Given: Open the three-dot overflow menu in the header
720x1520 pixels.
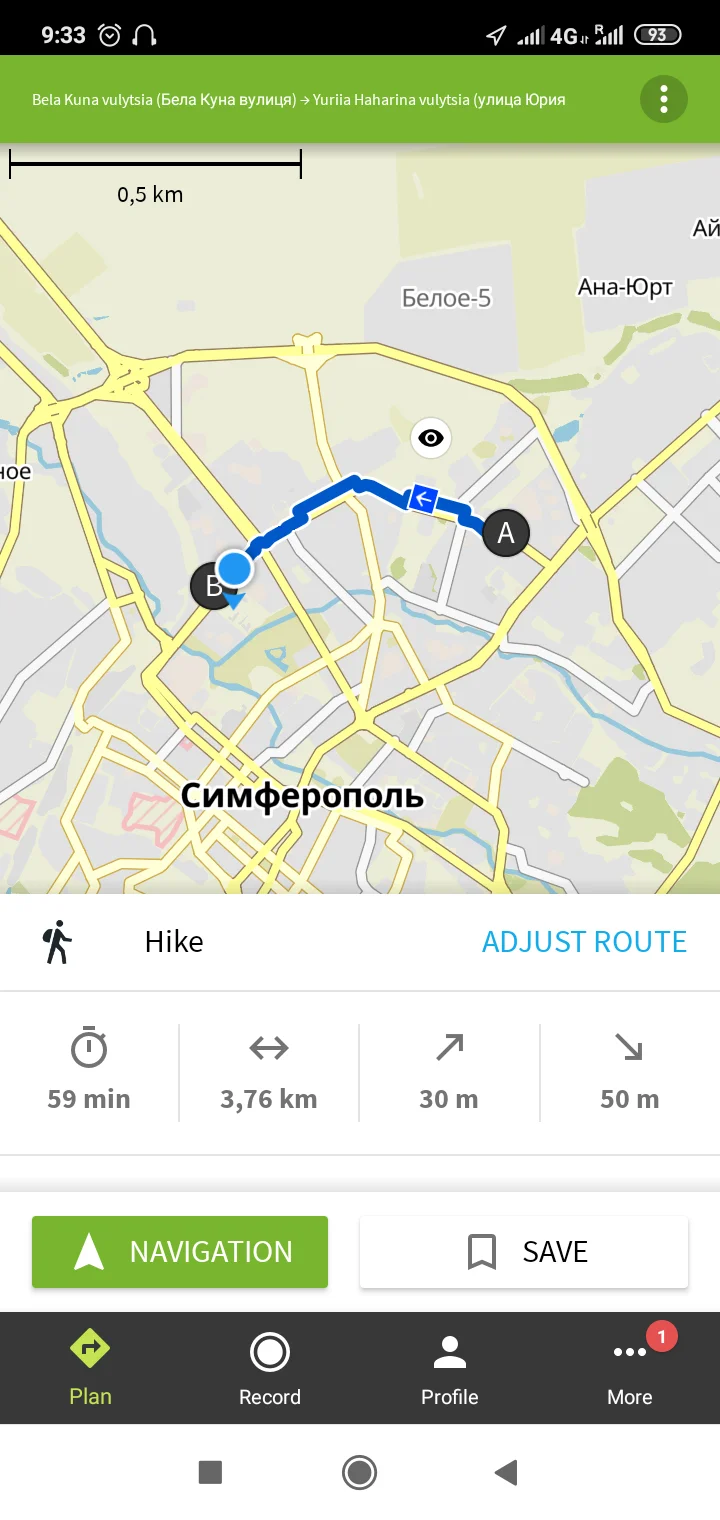Looking at the screenshot, I should (663, 99).
